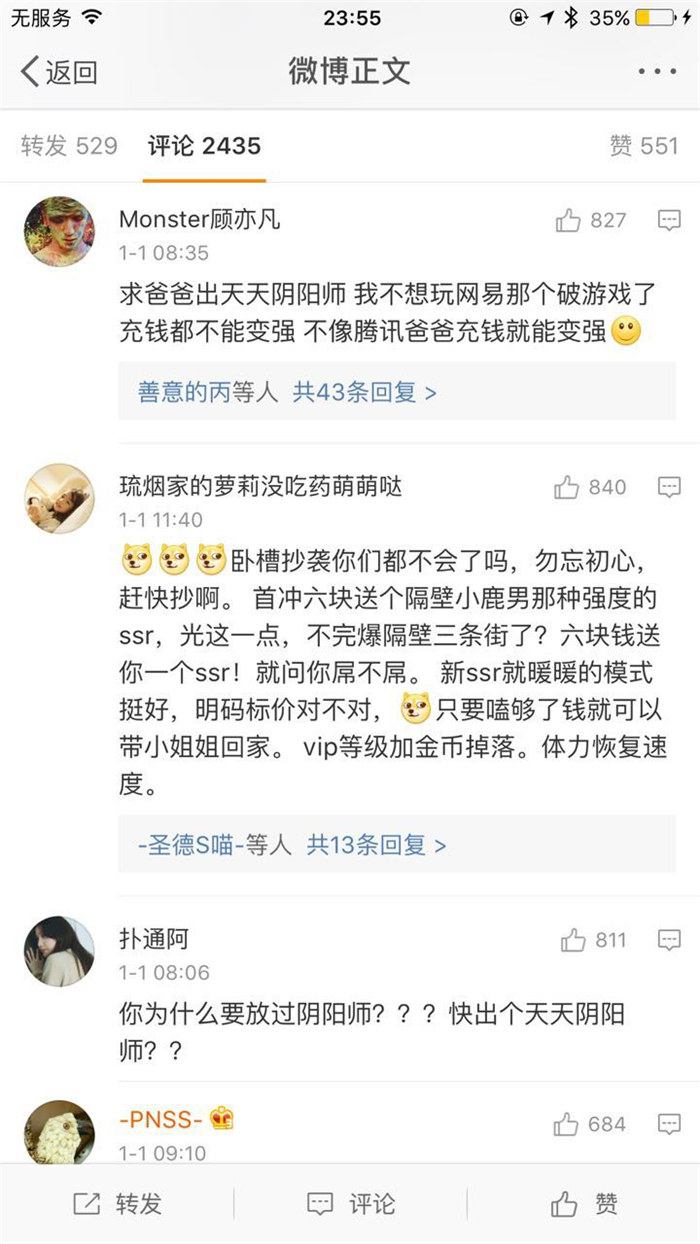
Task: Write a comment via bottom 评论 button
Action: (x=351, y=1204)
